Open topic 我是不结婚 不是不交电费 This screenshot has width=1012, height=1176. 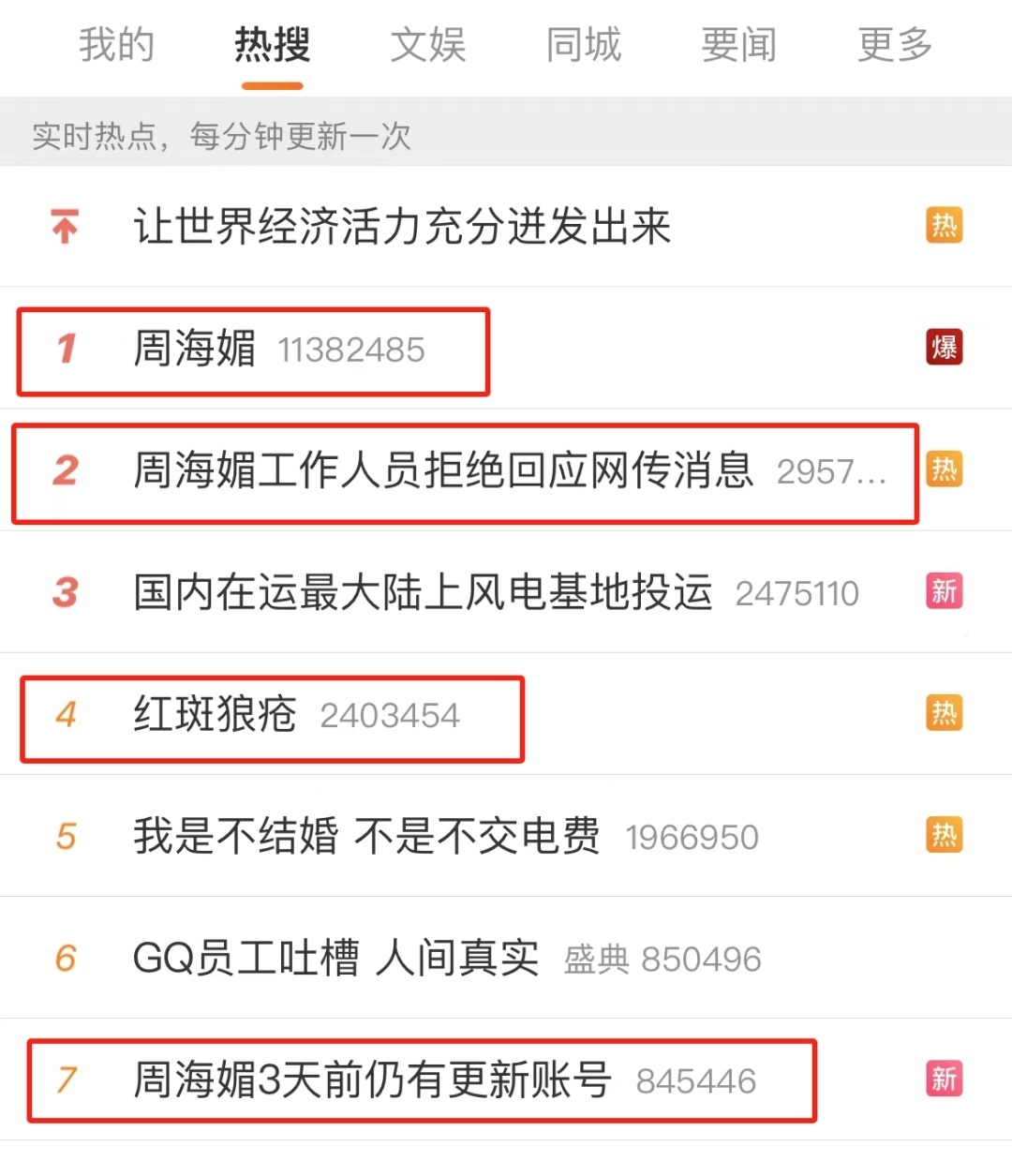coord(366,836)
